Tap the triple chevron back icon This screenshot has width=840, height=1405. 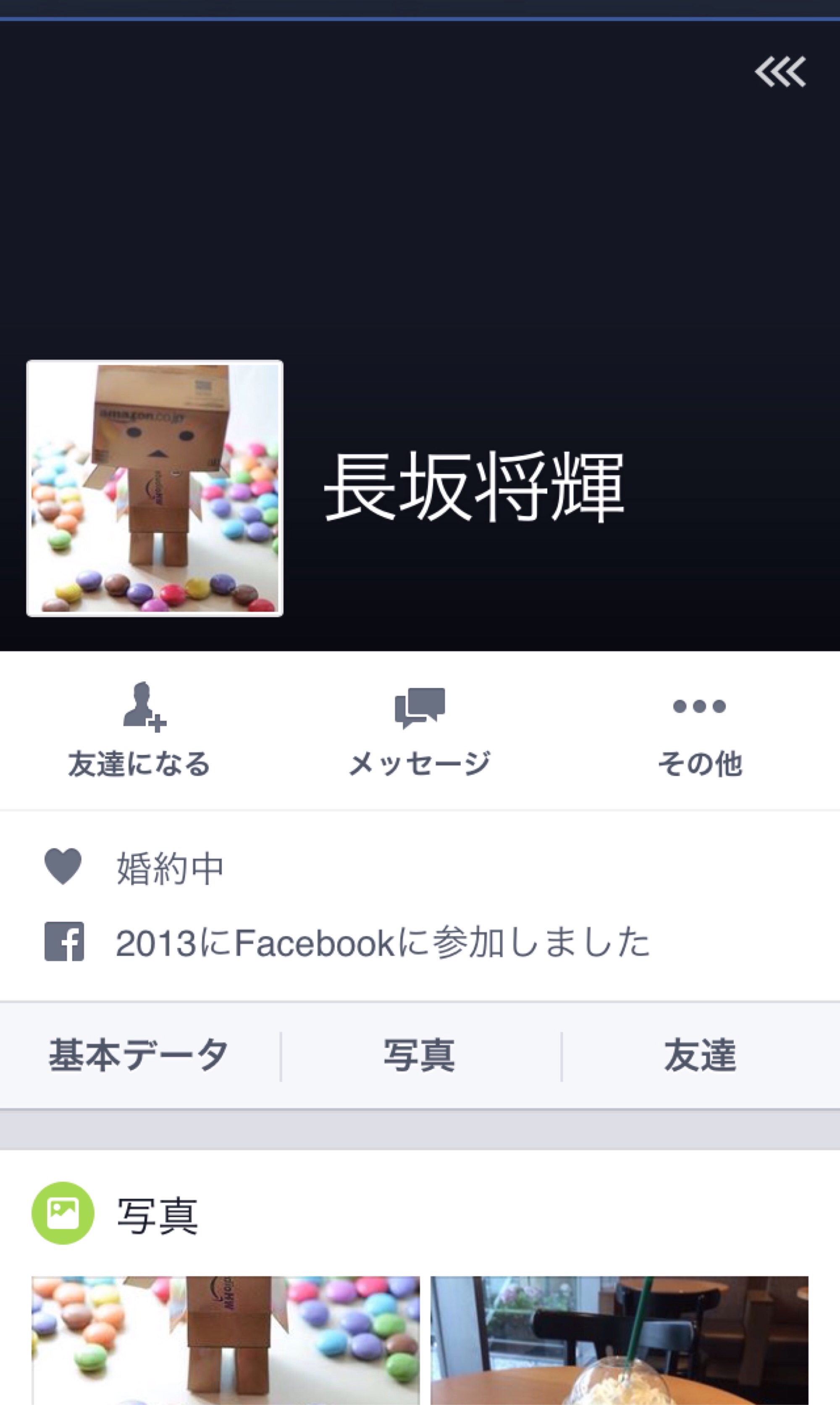coord(780,72)
